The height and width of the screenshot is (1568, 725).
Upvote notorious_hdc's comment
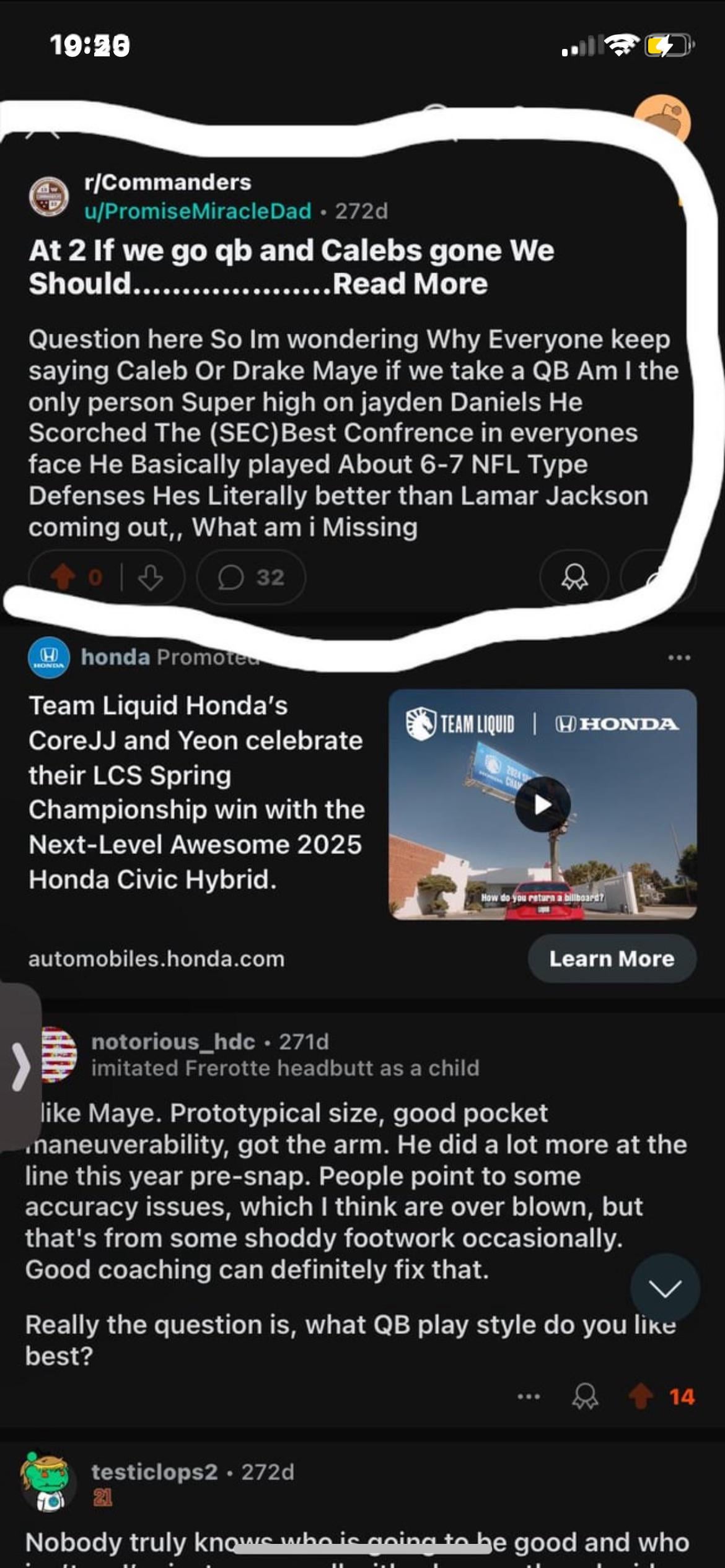click(x=641, y=1396)
